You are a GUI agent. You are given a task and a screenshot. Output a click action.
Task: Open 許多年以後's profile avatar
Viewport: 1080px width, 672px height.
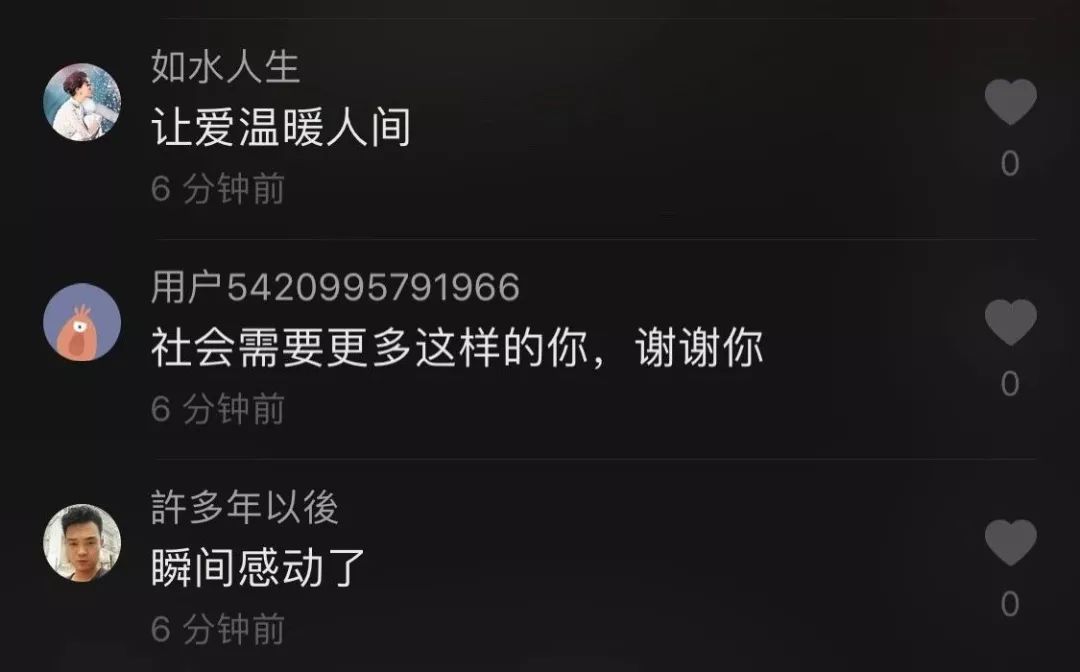pos(82,542)
